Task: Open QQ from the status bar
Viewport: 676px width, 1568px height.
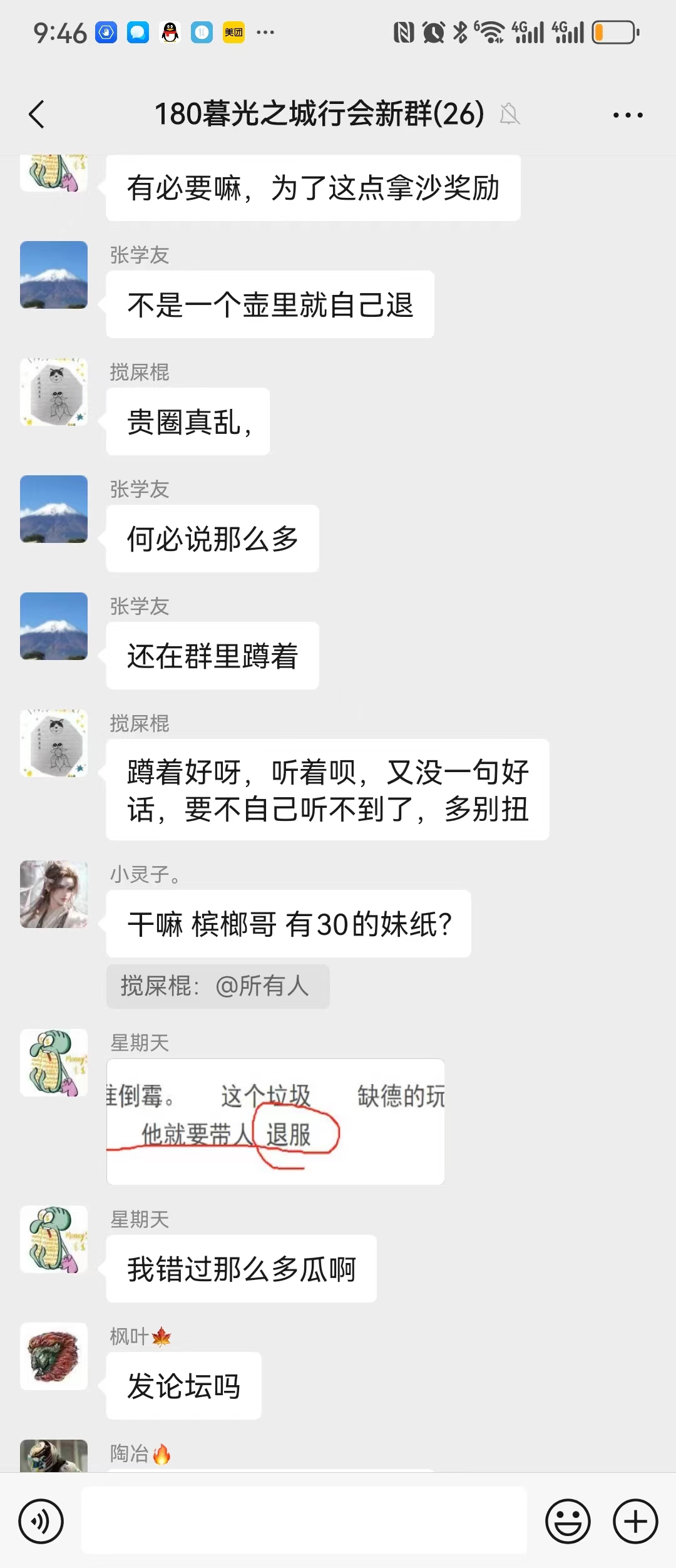Action: pos(168,31)
